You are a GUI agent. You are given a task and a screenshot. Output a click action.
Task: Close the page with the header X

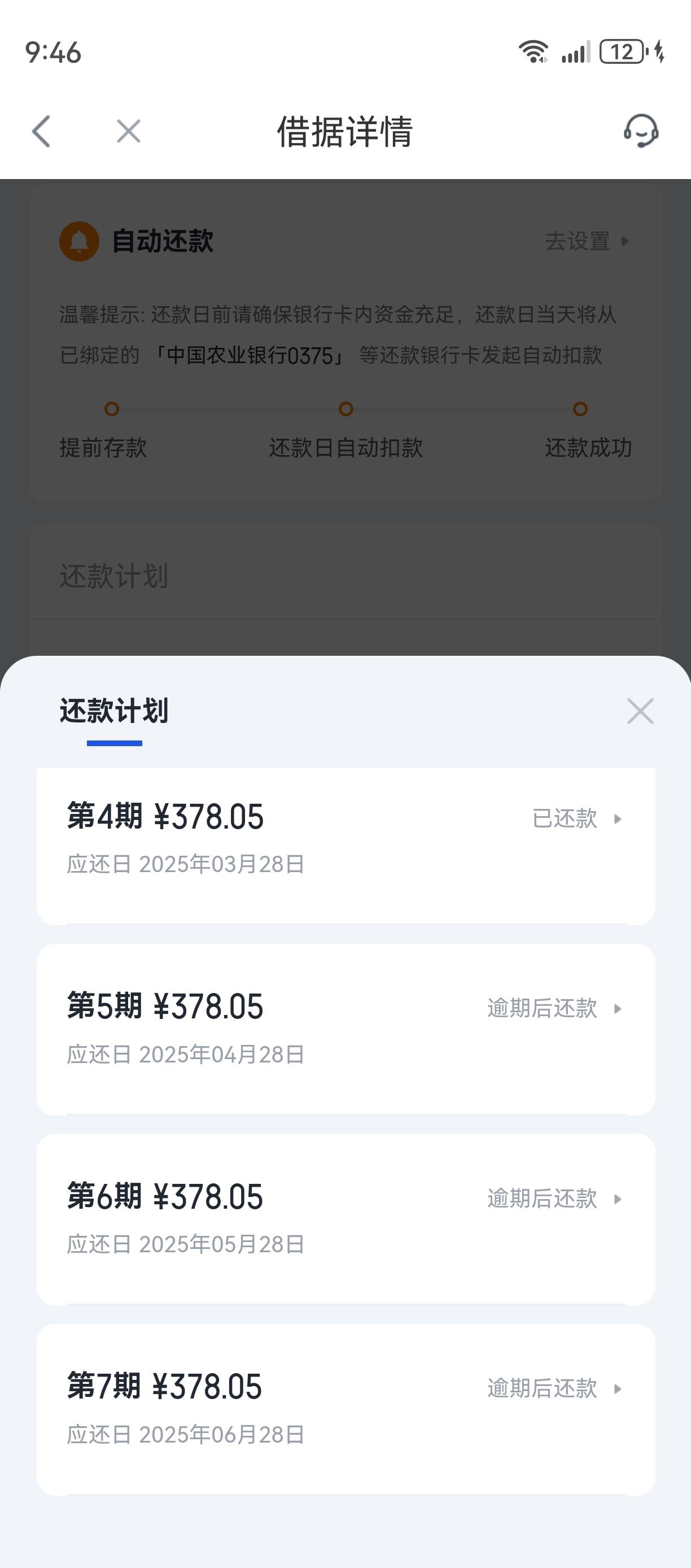[x=128, y=131]
